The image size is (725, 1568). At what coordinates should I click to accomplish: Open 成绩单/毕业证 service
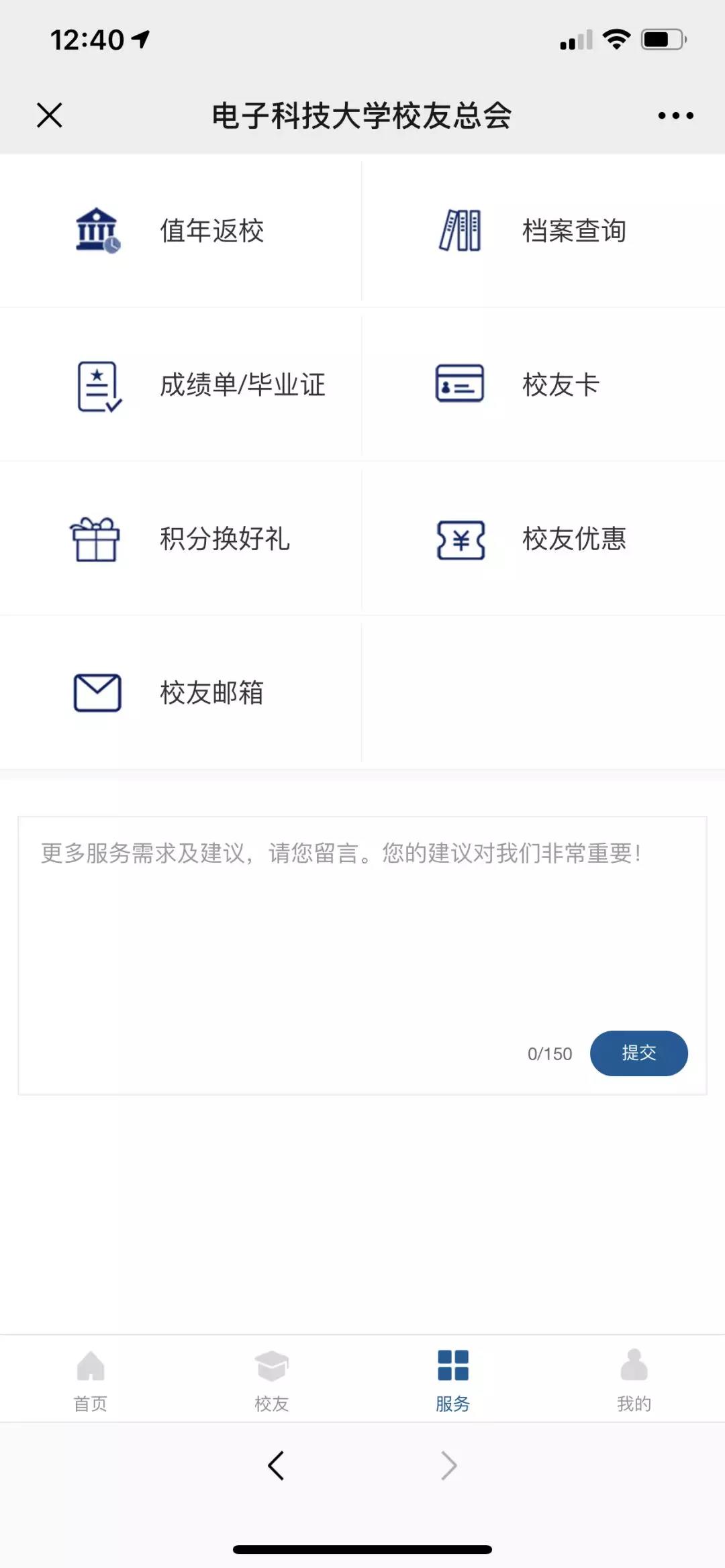[x=180, y=385]
